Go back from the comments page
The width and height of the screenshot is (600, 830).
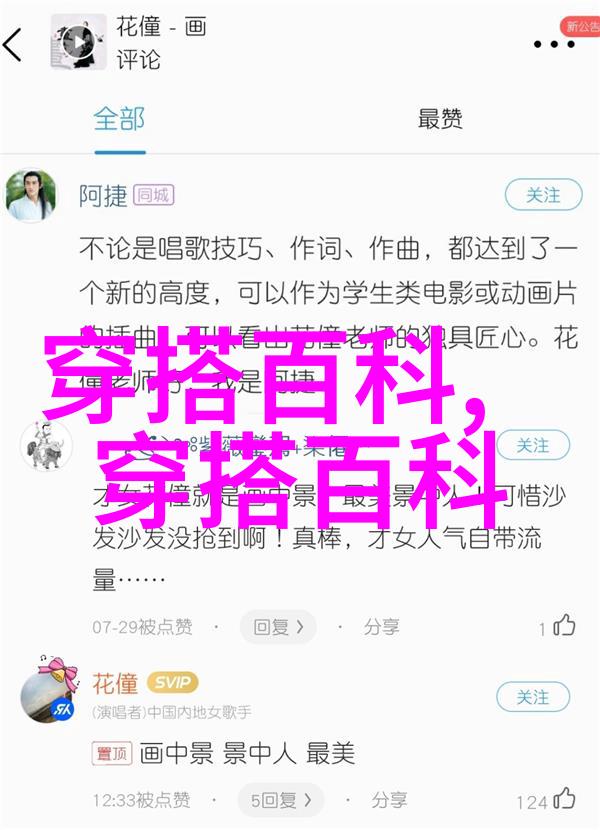click(x=14, y=44)
